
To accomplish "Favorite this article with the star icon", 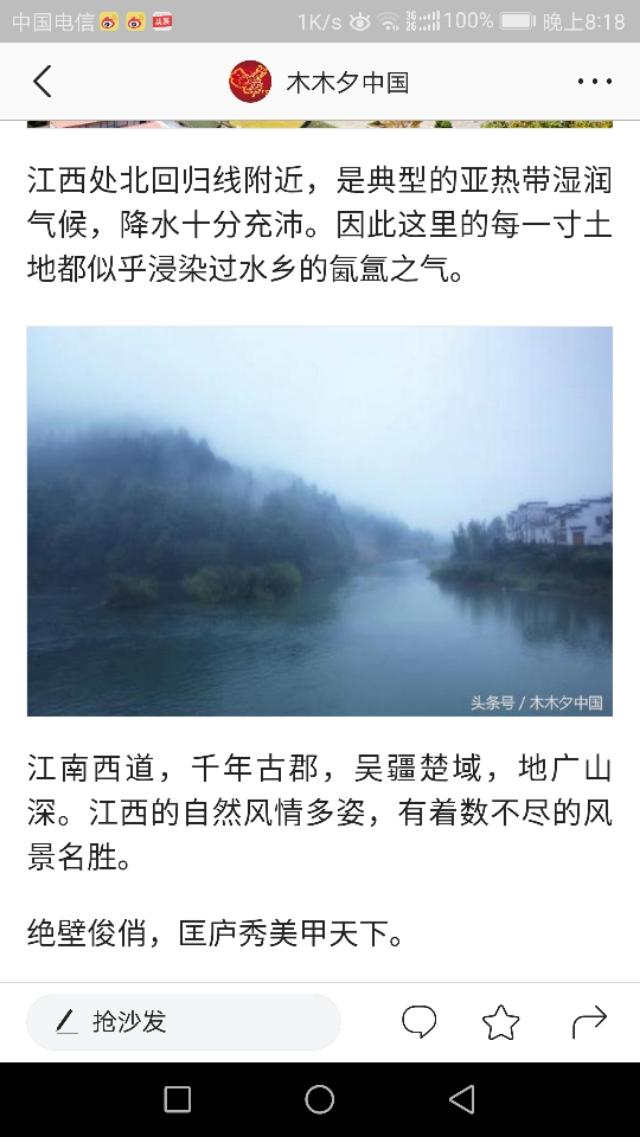I will [x=501, y=1021].
